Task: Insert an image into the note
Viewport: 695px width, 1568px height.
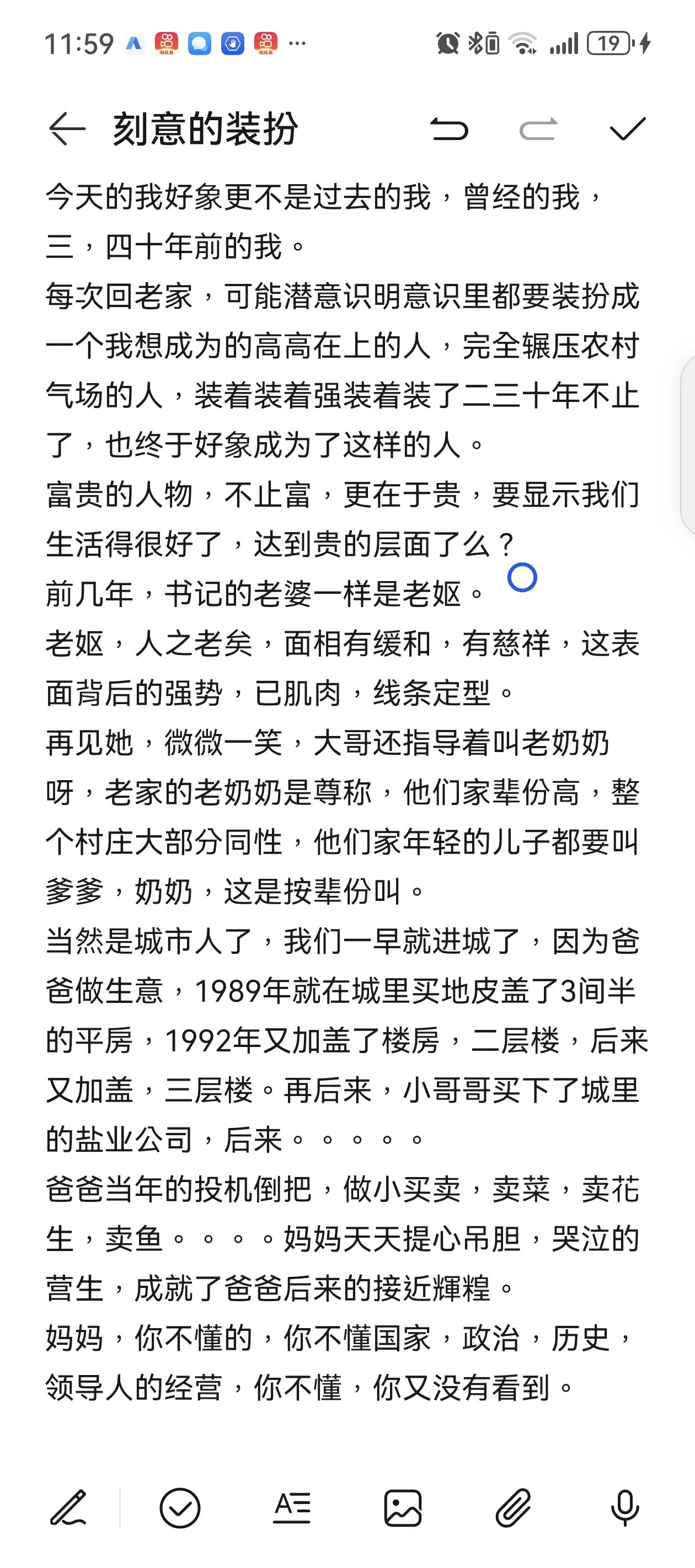Action: [403, 1508]
